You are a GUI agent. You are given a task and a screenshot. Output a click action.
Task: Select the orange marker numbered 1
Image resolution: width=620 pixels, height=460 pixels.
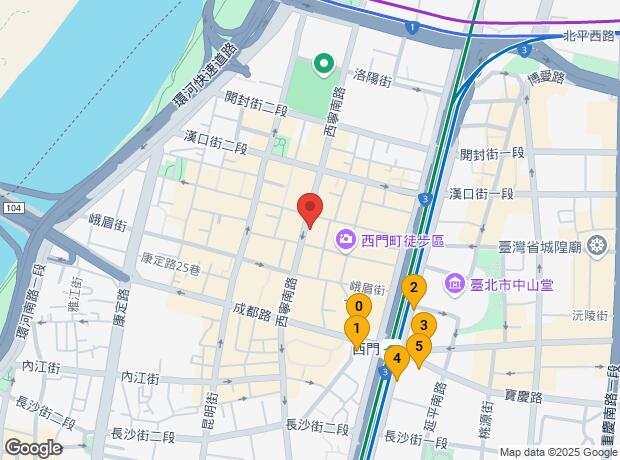pos(356,327)
